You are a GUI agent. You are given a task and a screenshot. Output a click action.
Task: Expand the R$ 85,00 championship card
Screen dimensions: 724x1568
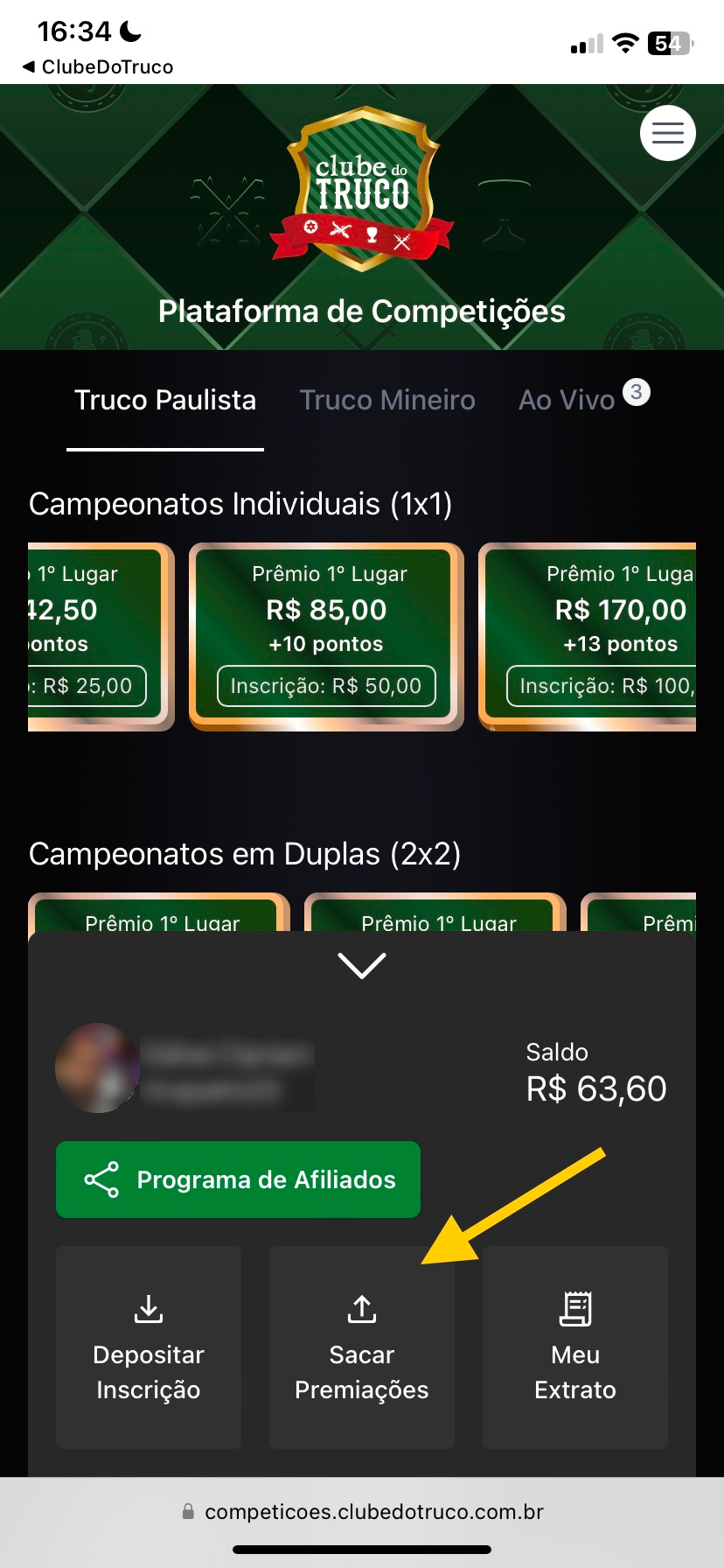click(325, 636)
